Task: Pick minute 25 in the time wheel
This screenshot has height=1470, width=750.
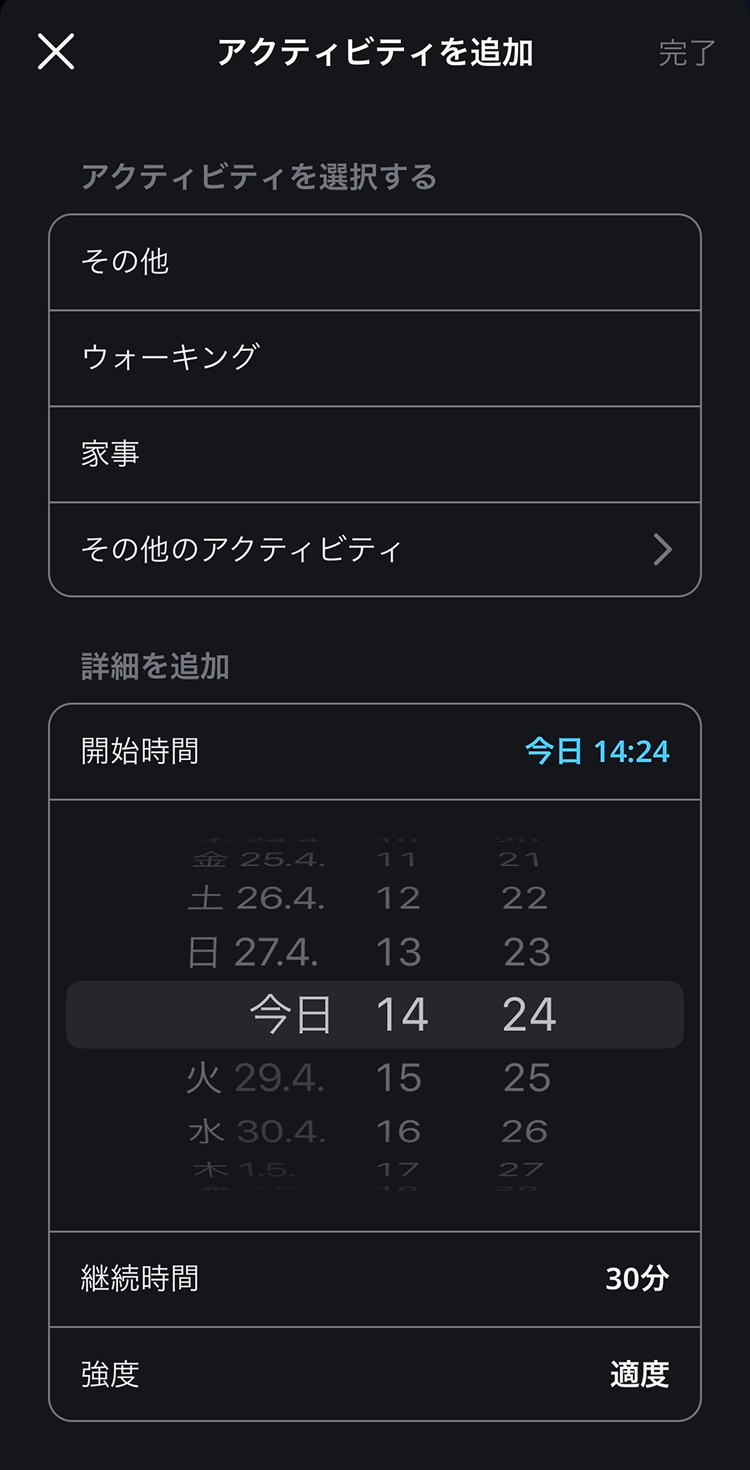Action: click(527, 1078)
